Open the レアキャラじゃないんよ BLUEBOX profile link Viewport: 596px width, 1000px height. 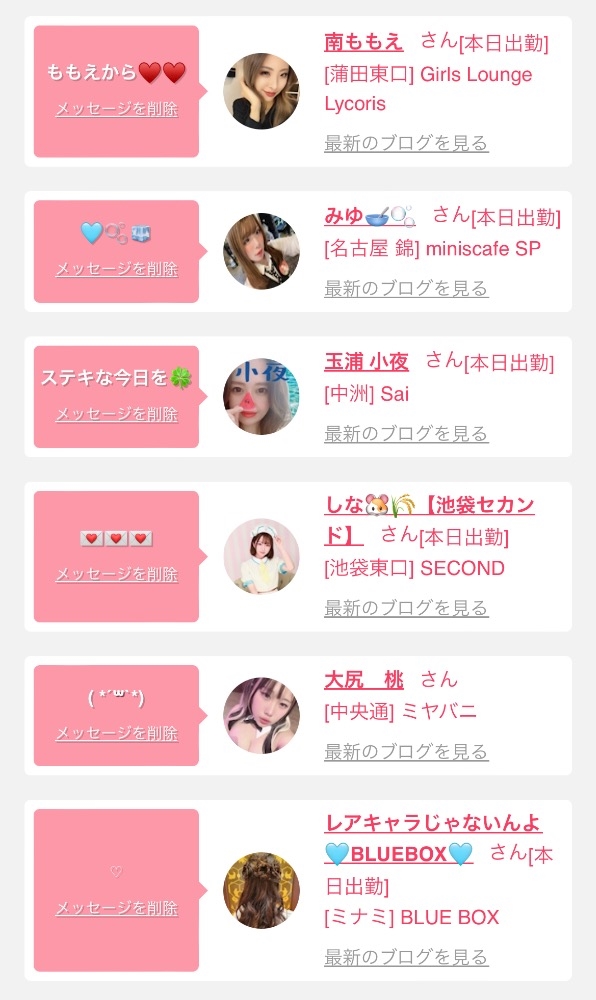coord(433,838)
